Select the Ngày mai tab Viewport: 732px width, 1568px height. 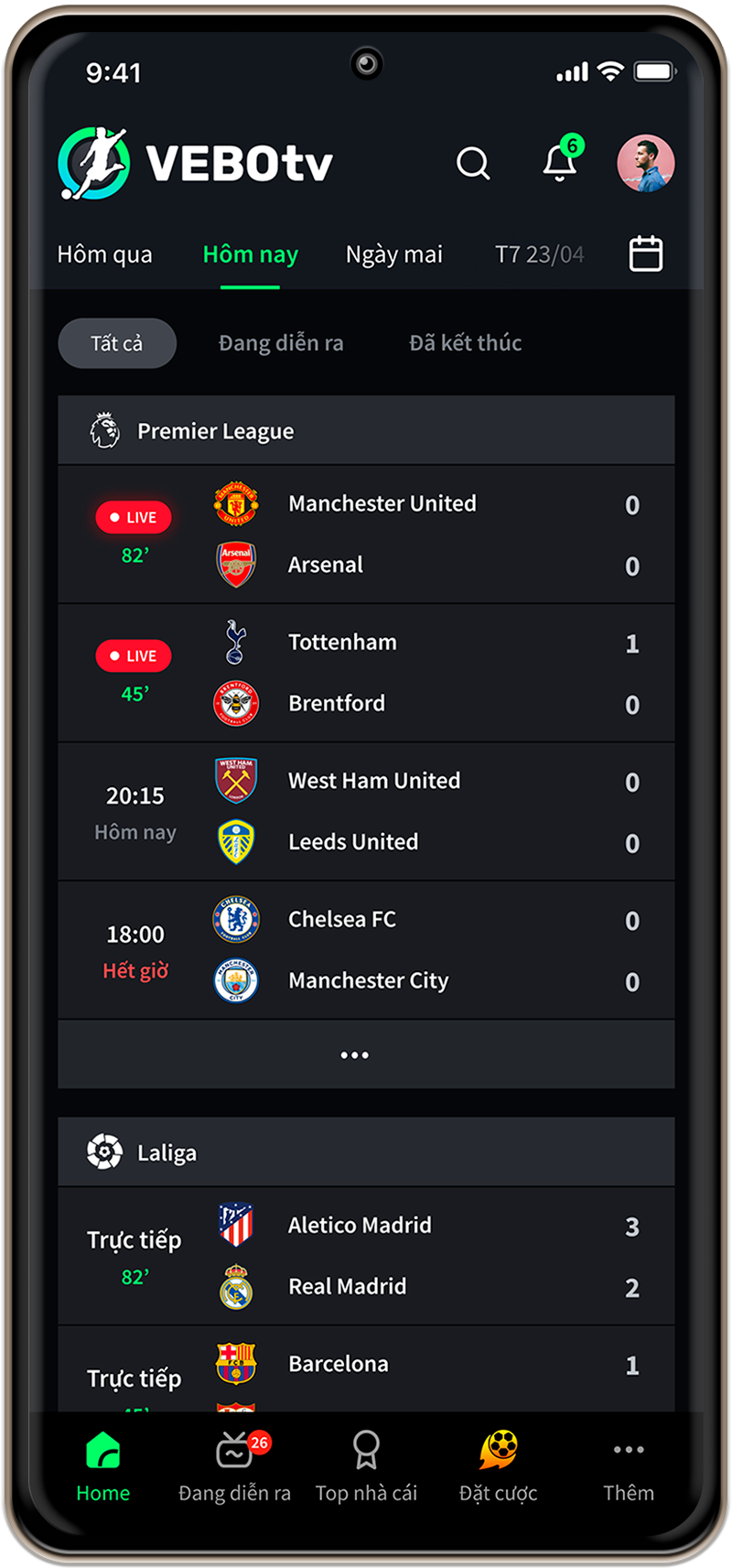point(393,254)
